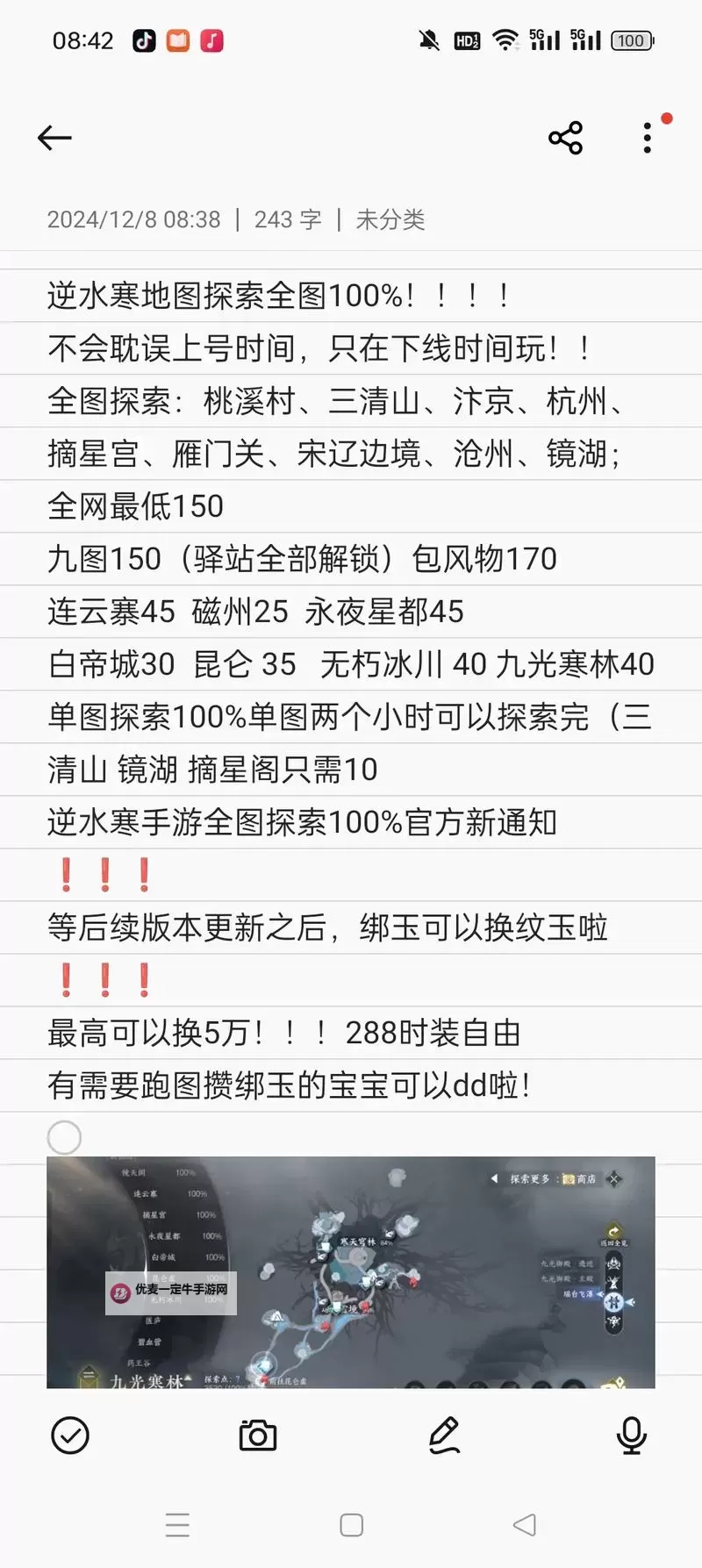The image size is (702, 1568).
Task: Tap the battery level indicator showing 100
Action: pyautogui.click(x=631, y=39)
